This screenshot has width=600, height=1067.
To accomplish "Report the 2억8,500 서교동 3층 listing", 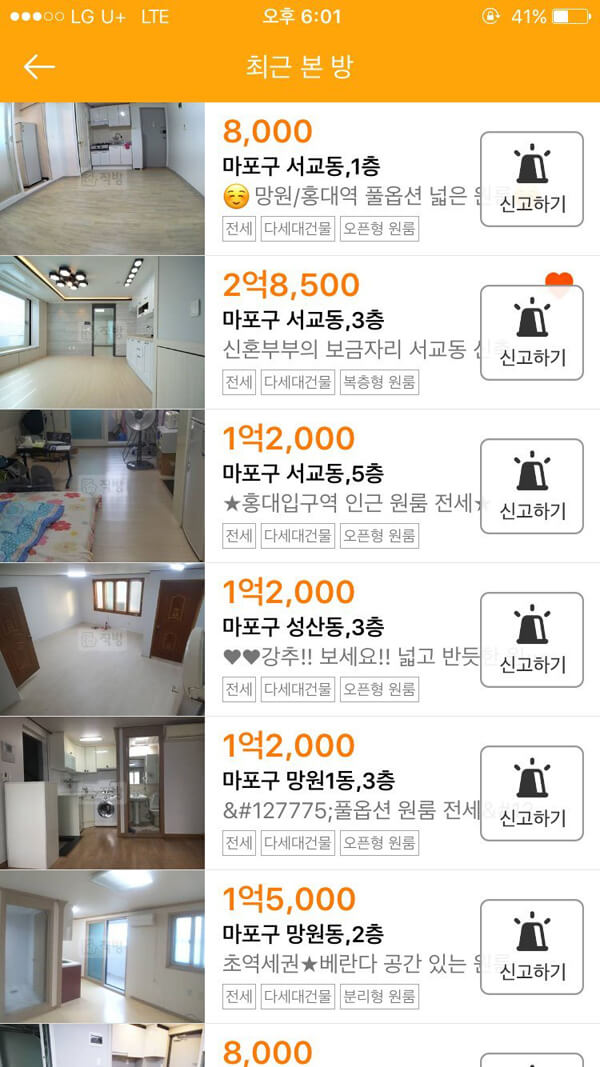I will pos(531,333).
